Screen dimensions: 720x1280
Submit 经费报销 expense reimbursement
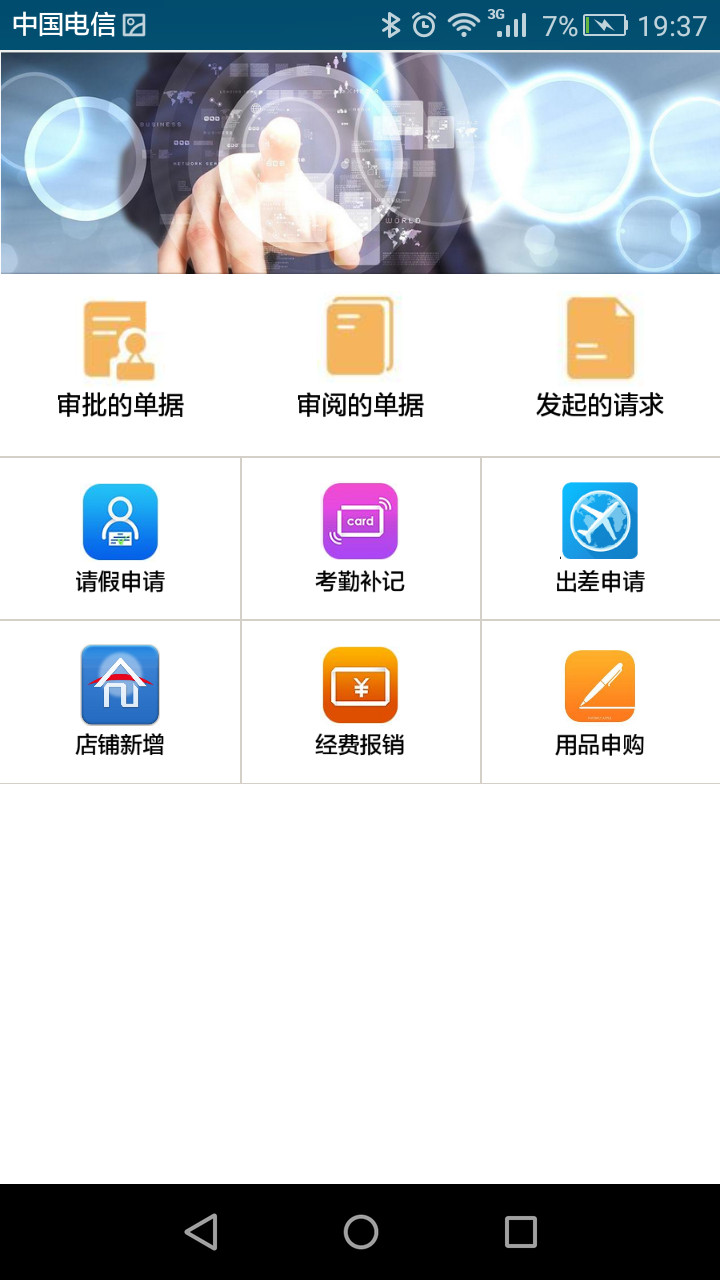[360, 701]
